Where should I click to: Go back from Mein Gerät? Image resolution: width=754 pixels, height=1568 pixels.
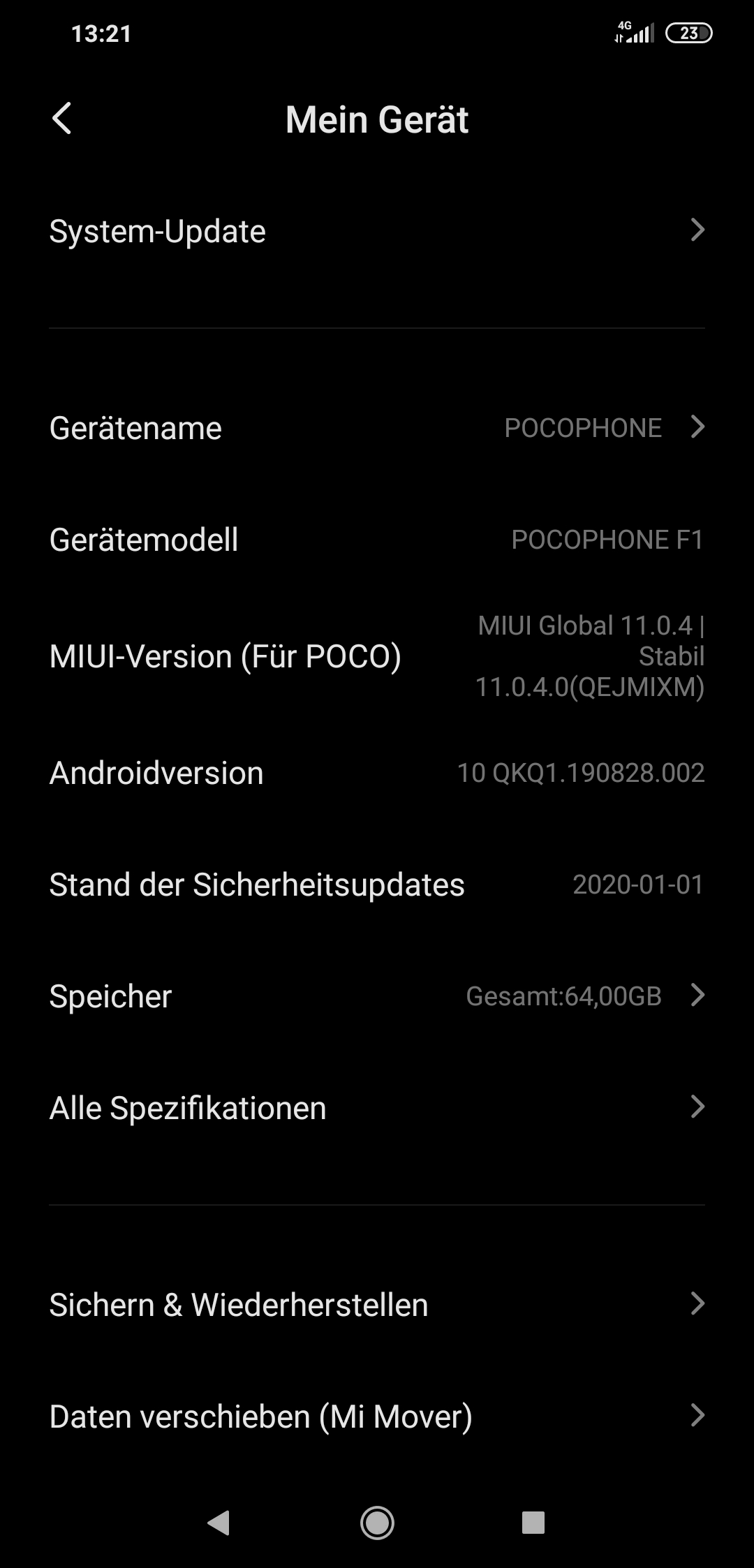tap(62, 119)
